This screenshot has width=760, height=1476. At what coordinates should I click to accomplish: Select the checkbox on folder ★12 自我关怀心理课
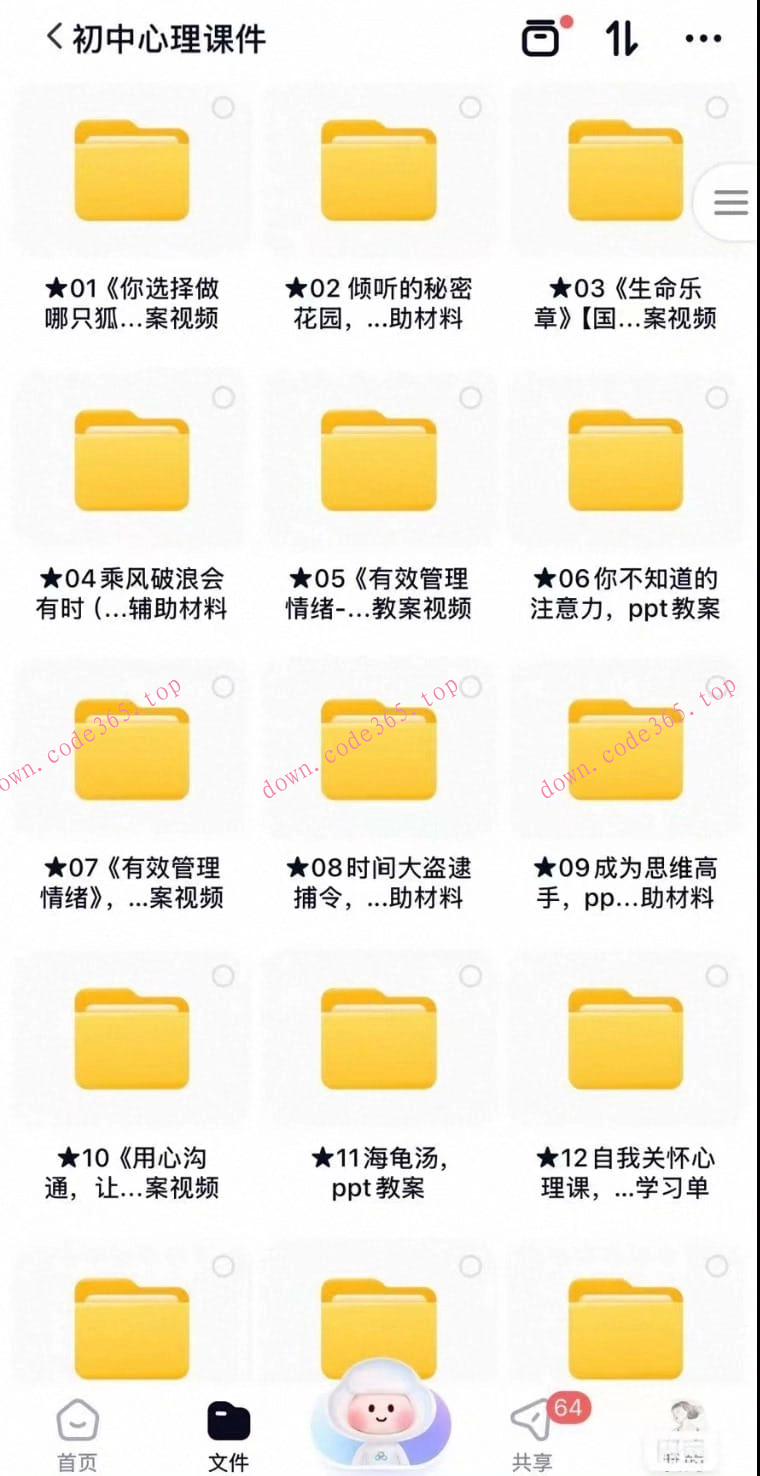point(717,977)
